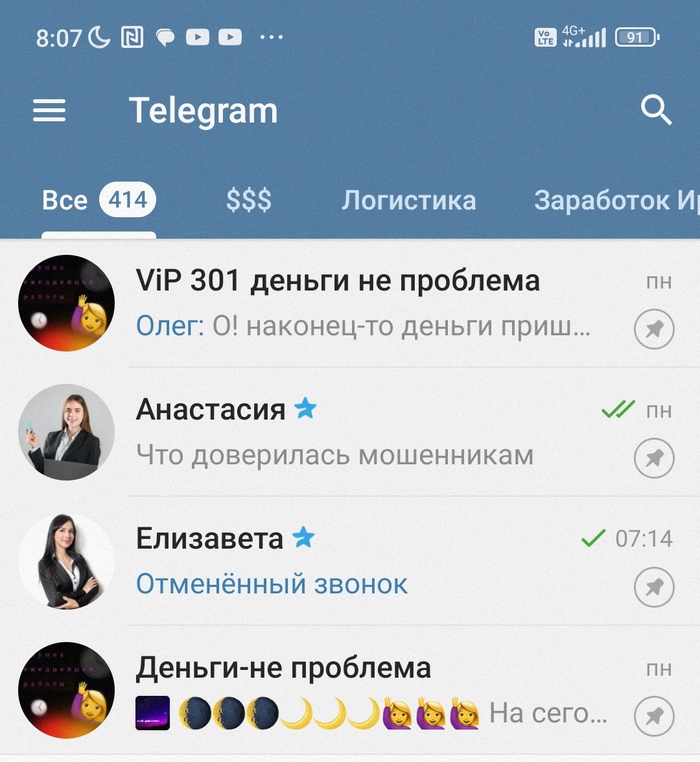Image resolution: width=700 pixels, height=762 pixels.
Task: Open the hamburger drawer menu
Action: pyautogui.click(x=49, y=110)
